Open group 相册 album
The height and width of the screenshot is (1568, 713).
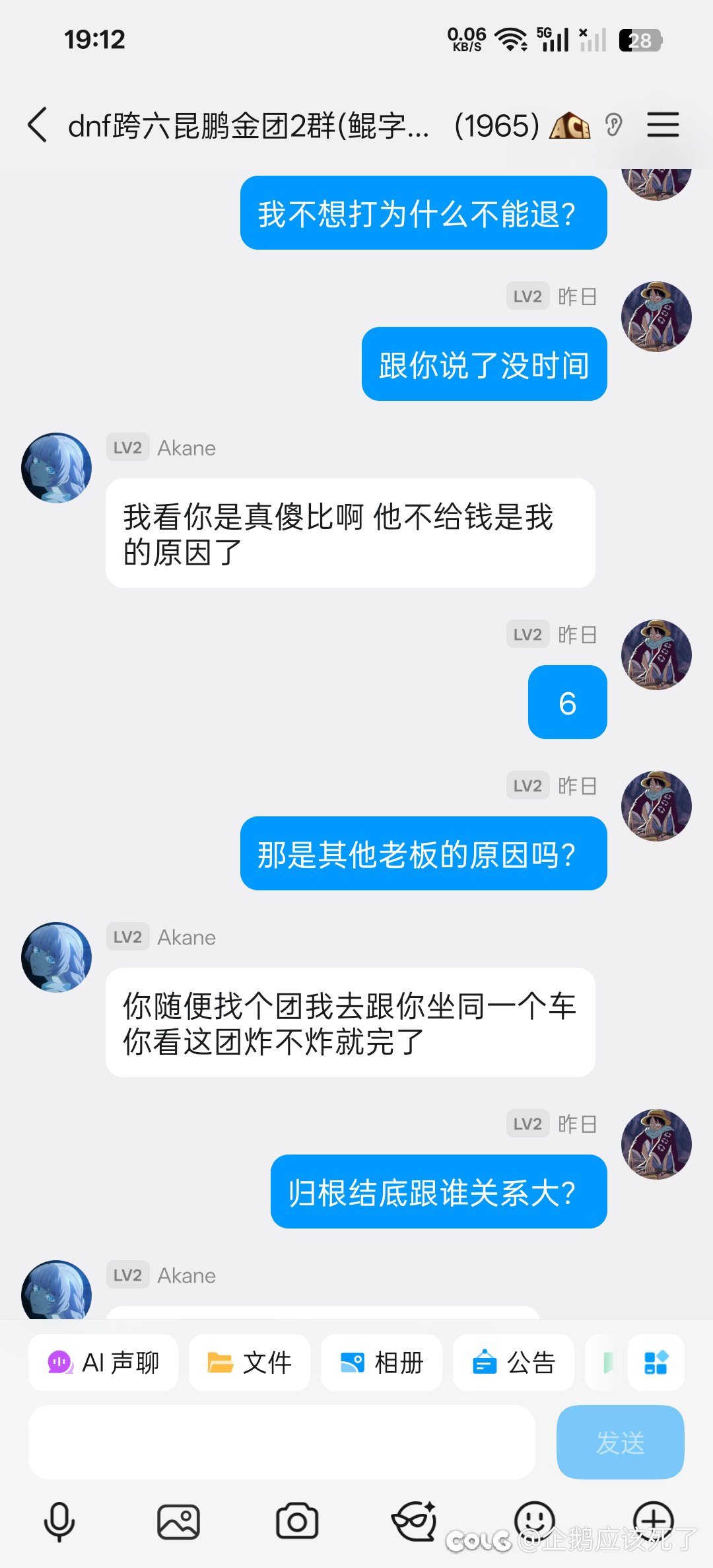382,1363
